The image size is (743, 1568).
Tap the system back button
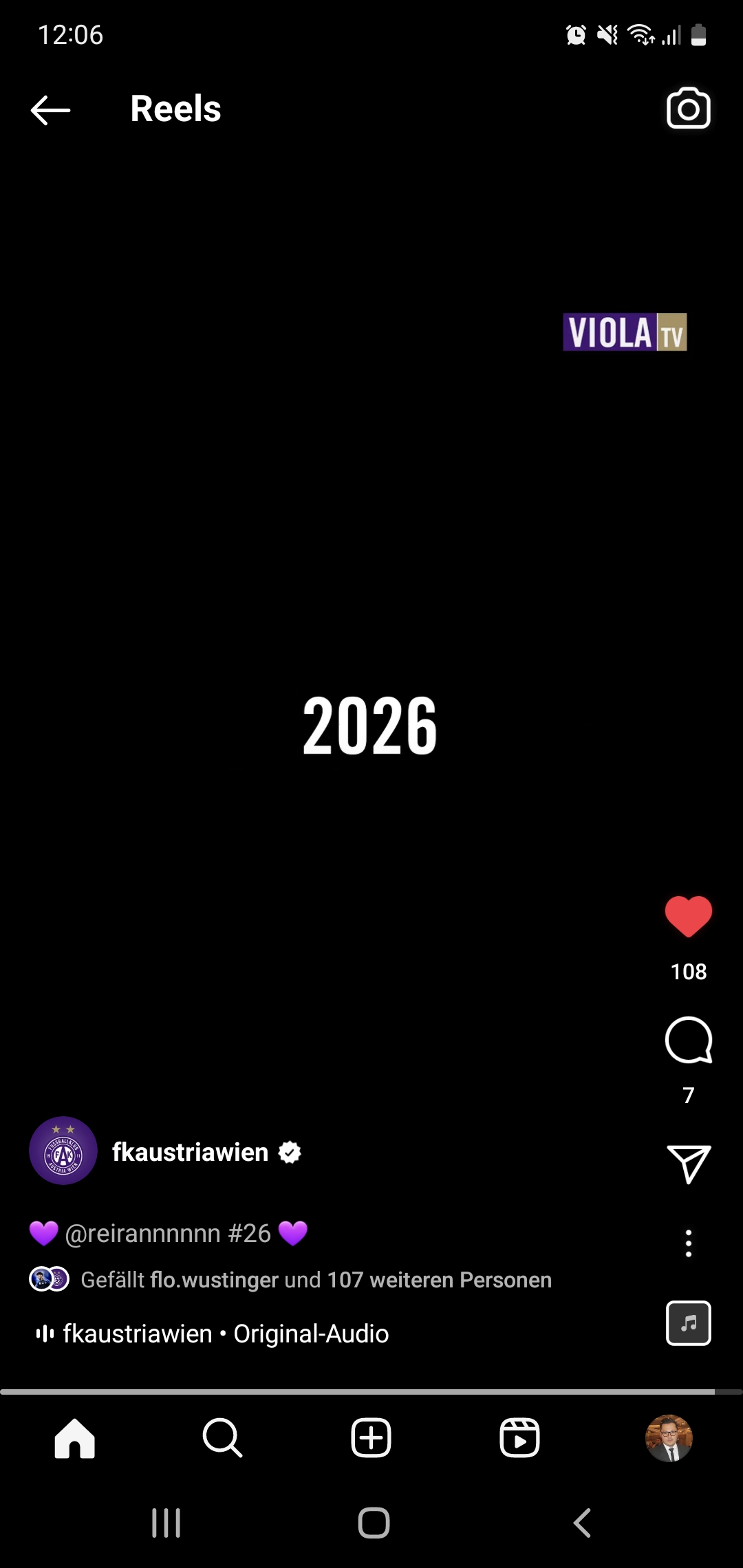tap(582, 1523)
